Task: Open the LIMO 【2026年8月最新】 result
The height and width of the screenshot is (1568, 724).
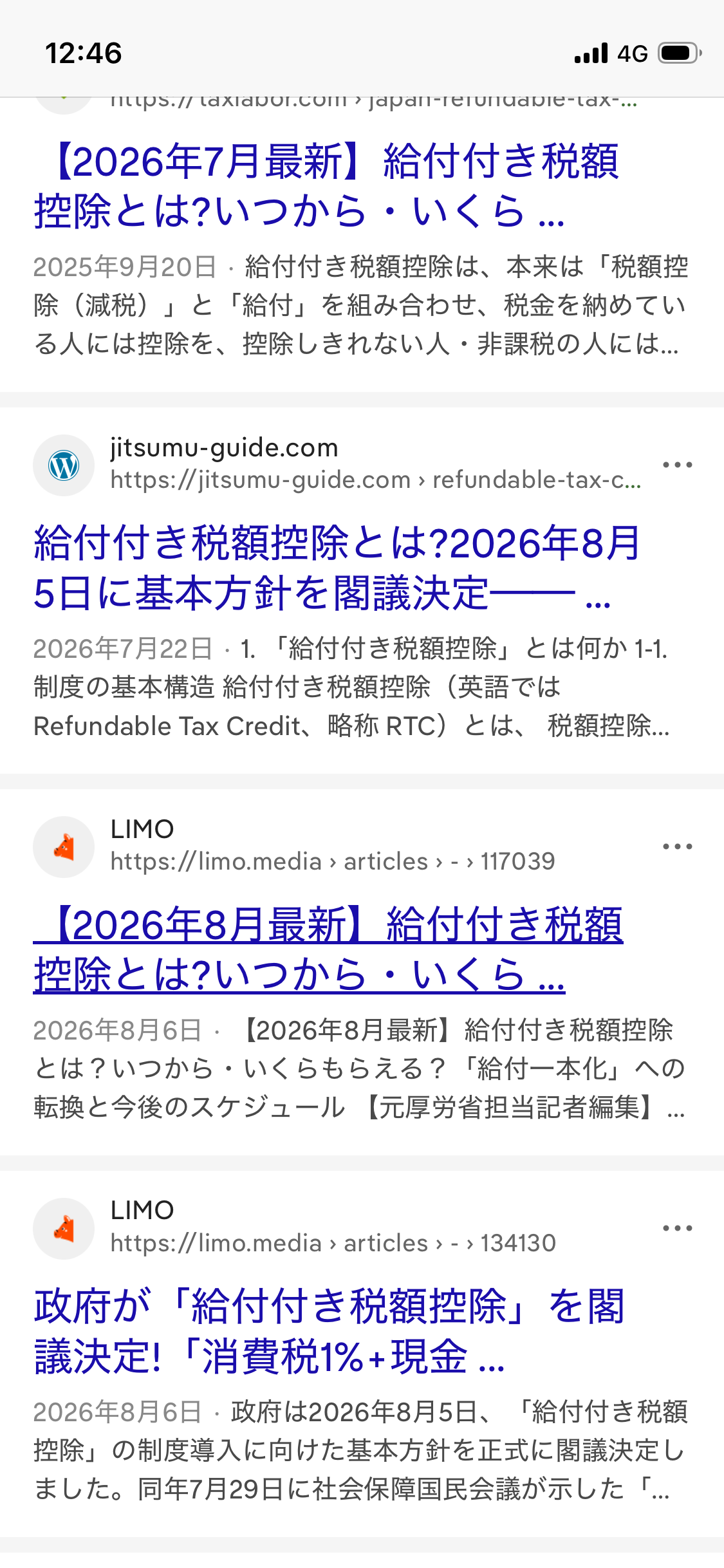Action: point(328,949)
